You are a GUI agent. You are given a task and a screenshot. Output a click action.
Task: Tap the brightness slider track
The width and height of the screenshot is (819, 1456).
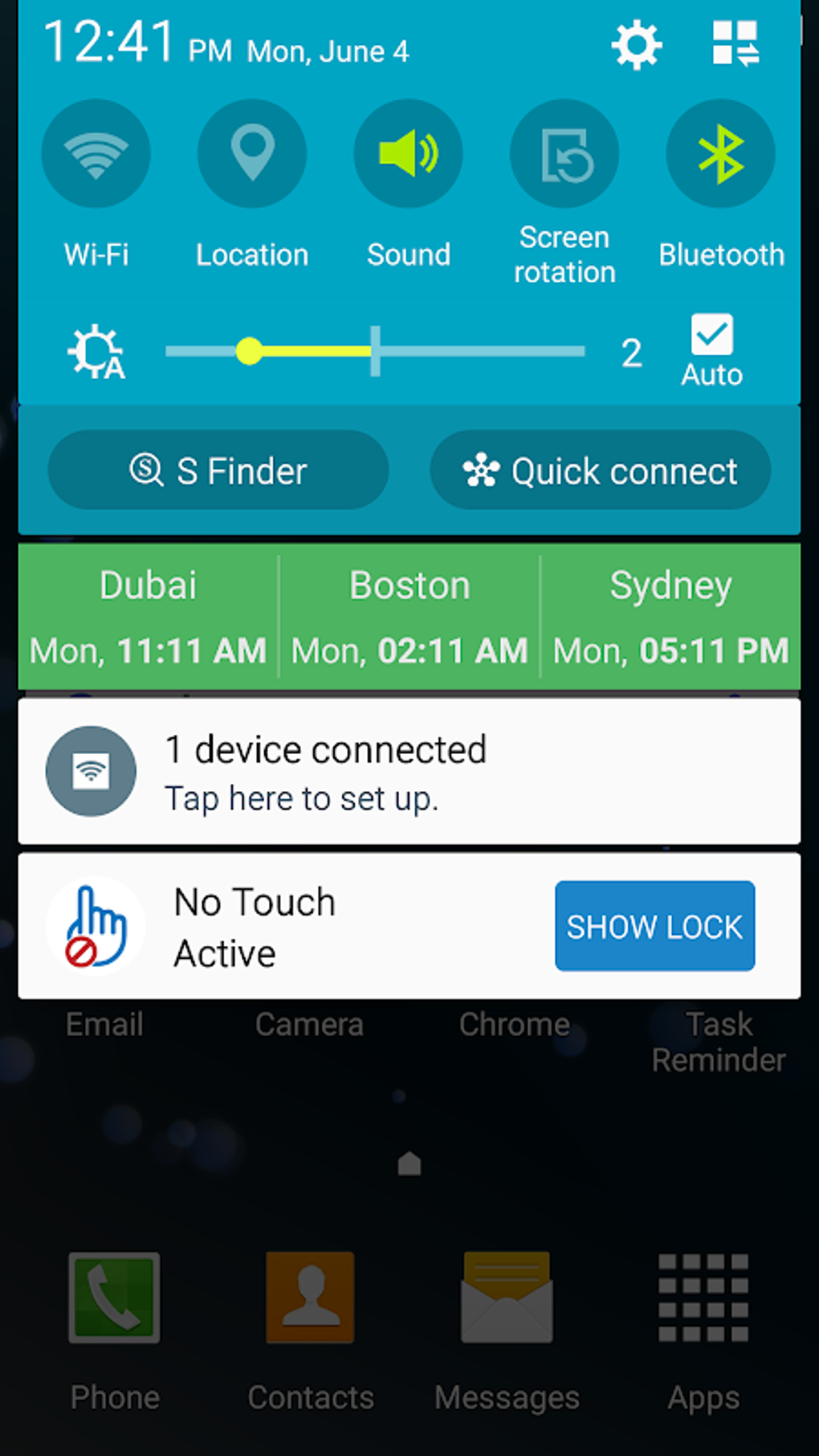click(482, 351)
